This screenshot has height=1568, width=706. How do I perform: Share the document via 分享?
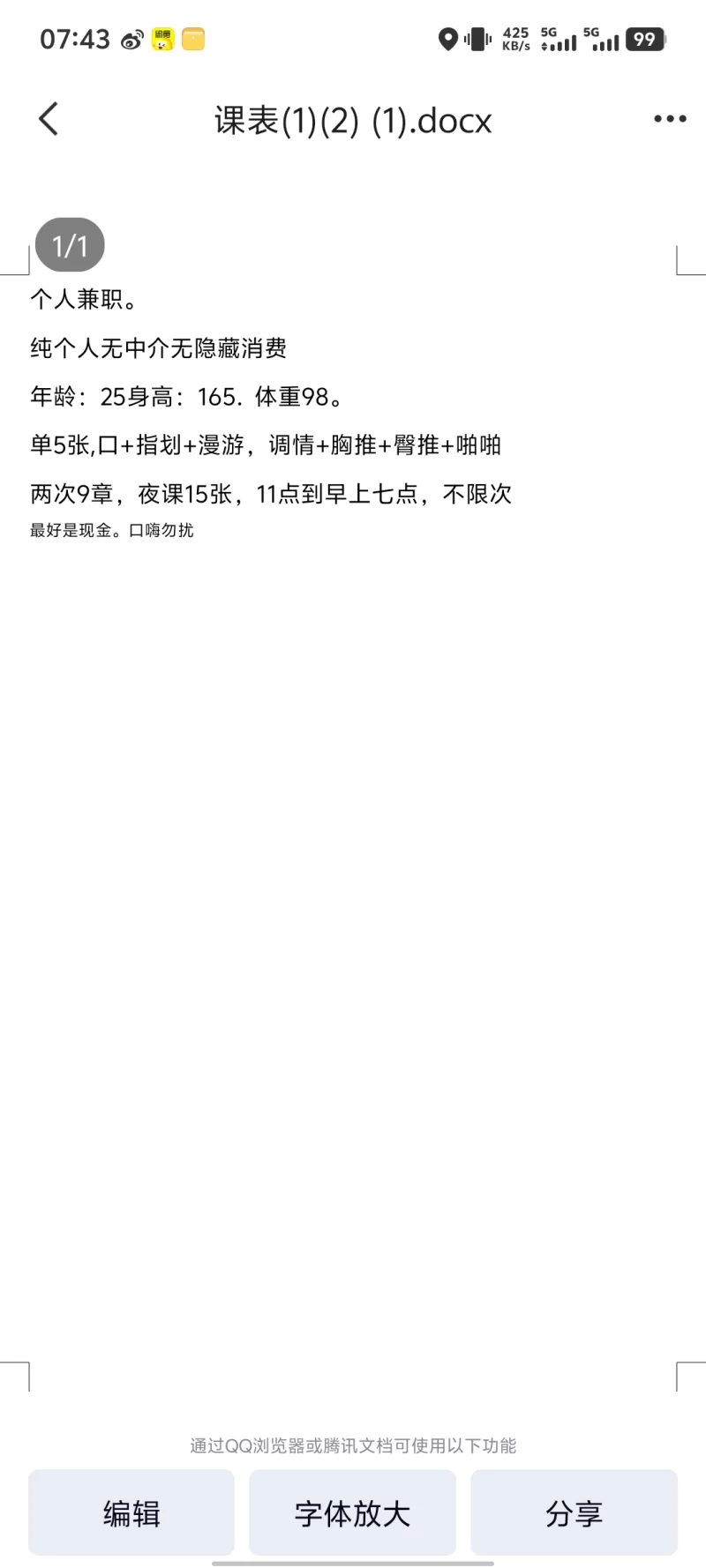(574, 1513)
